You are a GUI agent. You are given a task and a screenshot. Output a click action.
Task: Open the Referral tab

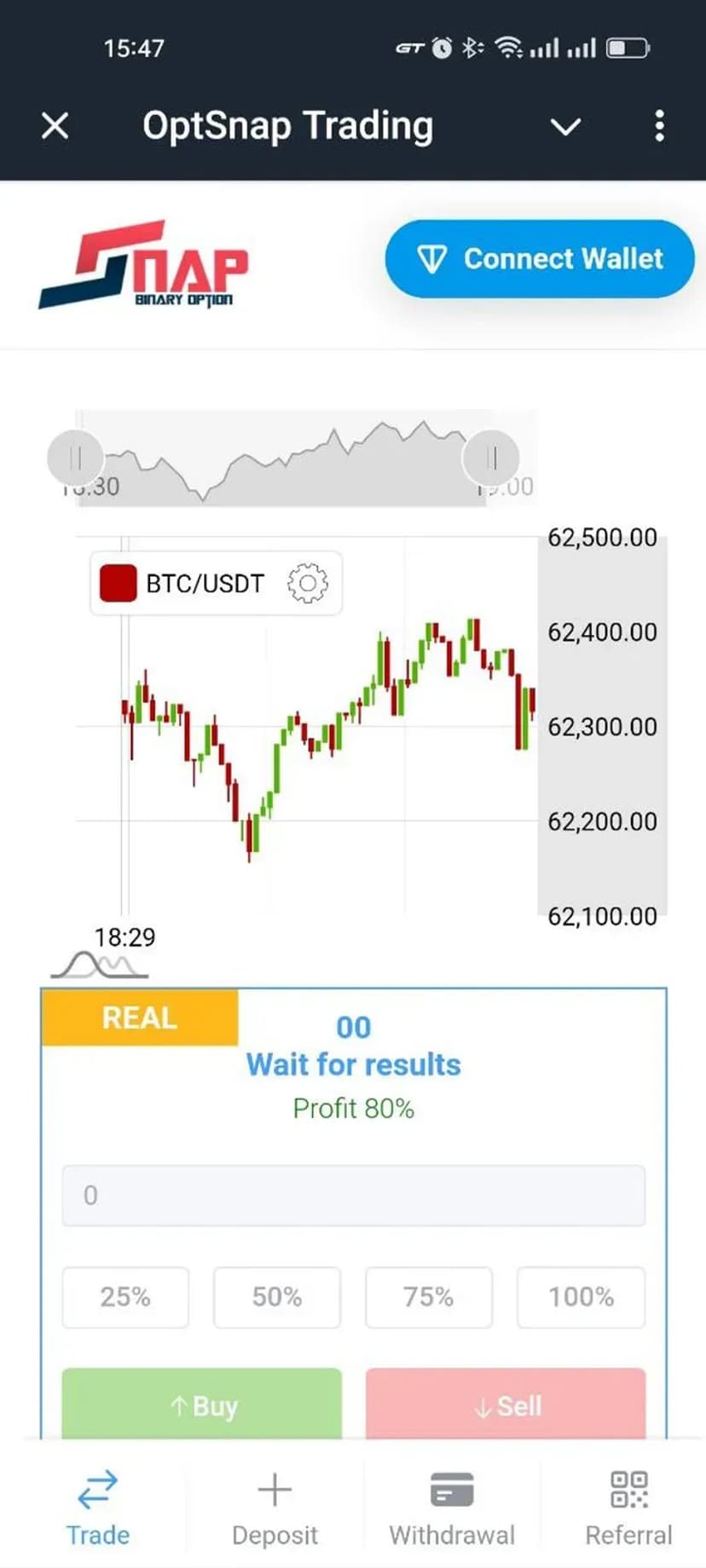coord(628,1507)
